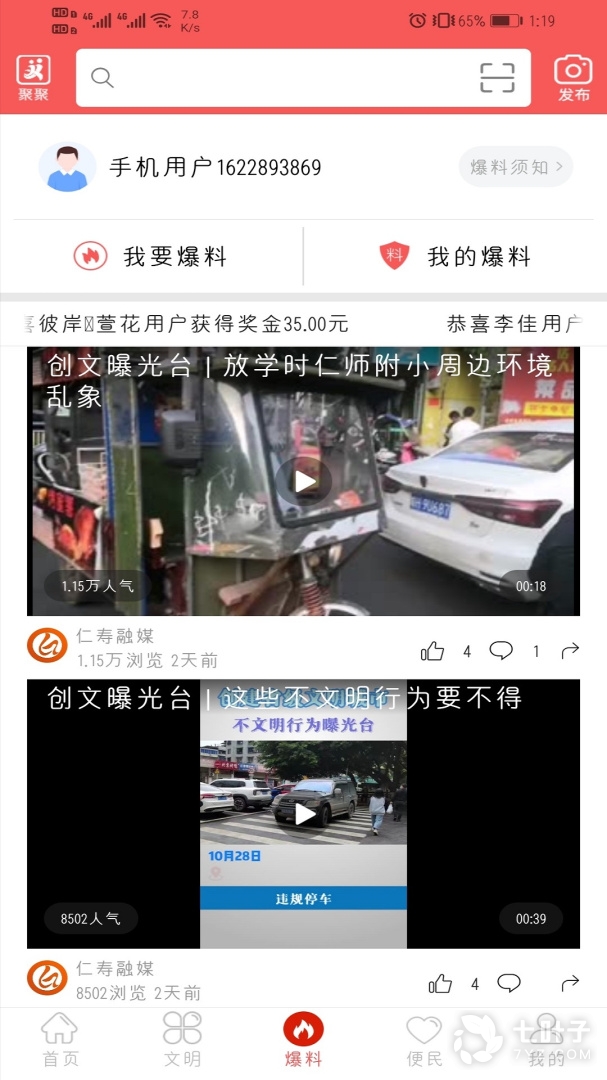This screenshot has width=607, height=1080.
Task: Switch to the 便民 tab
Action: (424, 1040)
